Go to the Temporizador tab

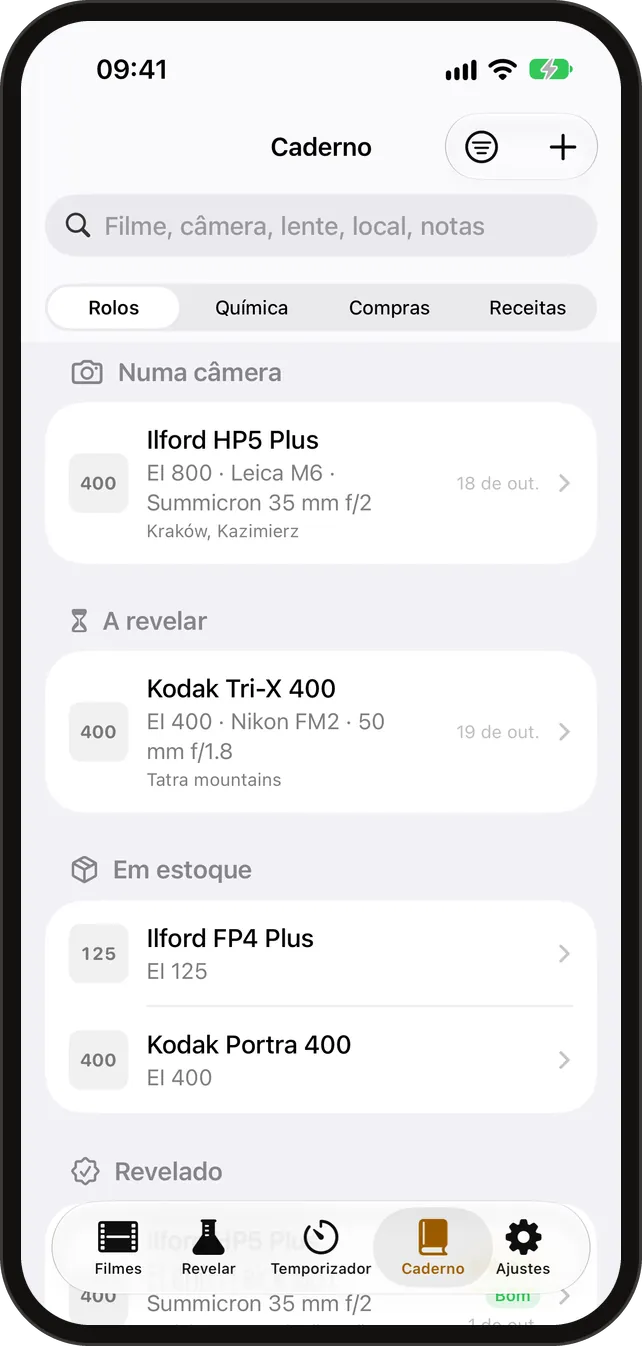pyautogui.click(x=321, y=1247)
